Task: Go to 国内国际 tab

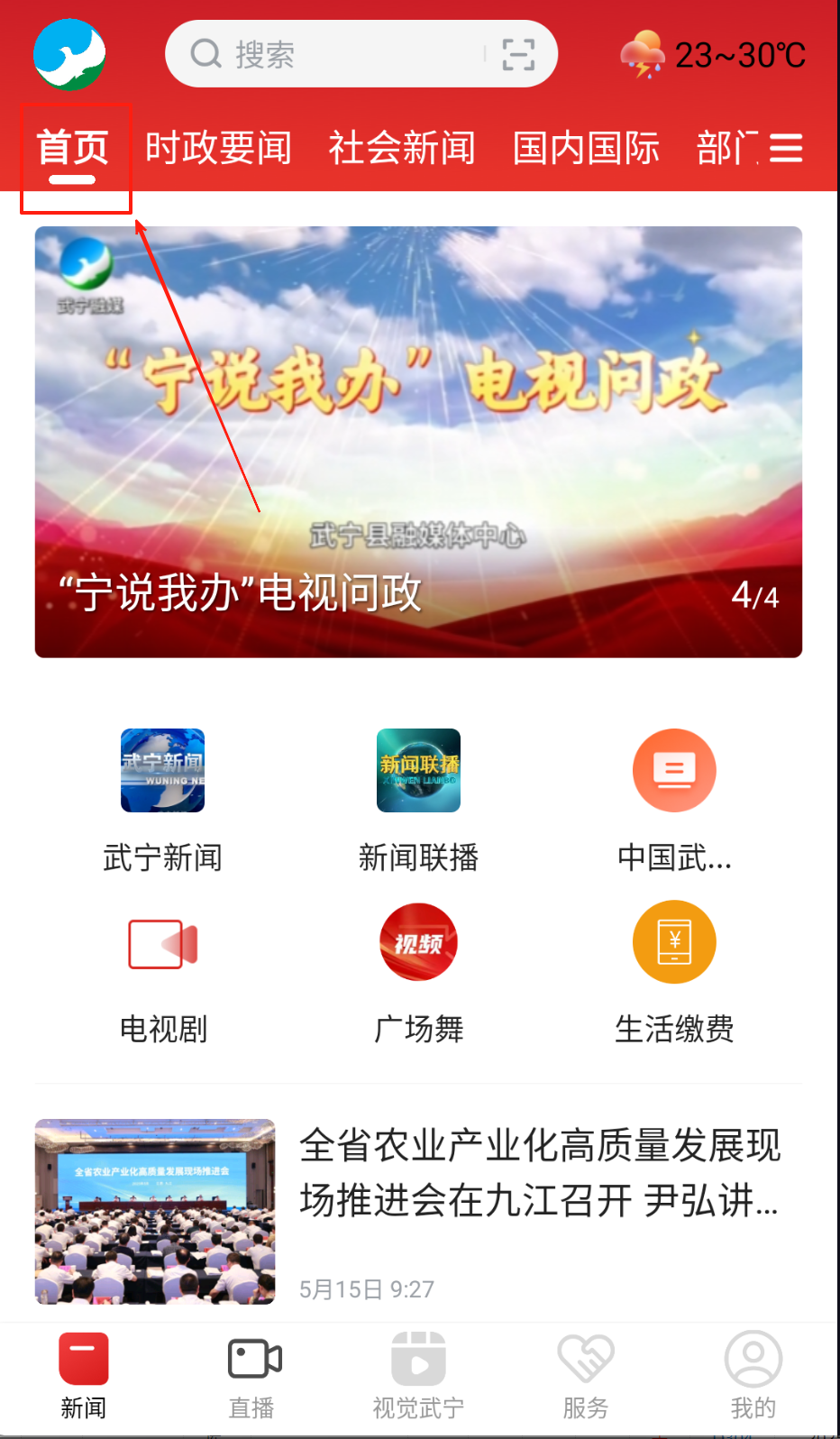Action: pos(586,149)
